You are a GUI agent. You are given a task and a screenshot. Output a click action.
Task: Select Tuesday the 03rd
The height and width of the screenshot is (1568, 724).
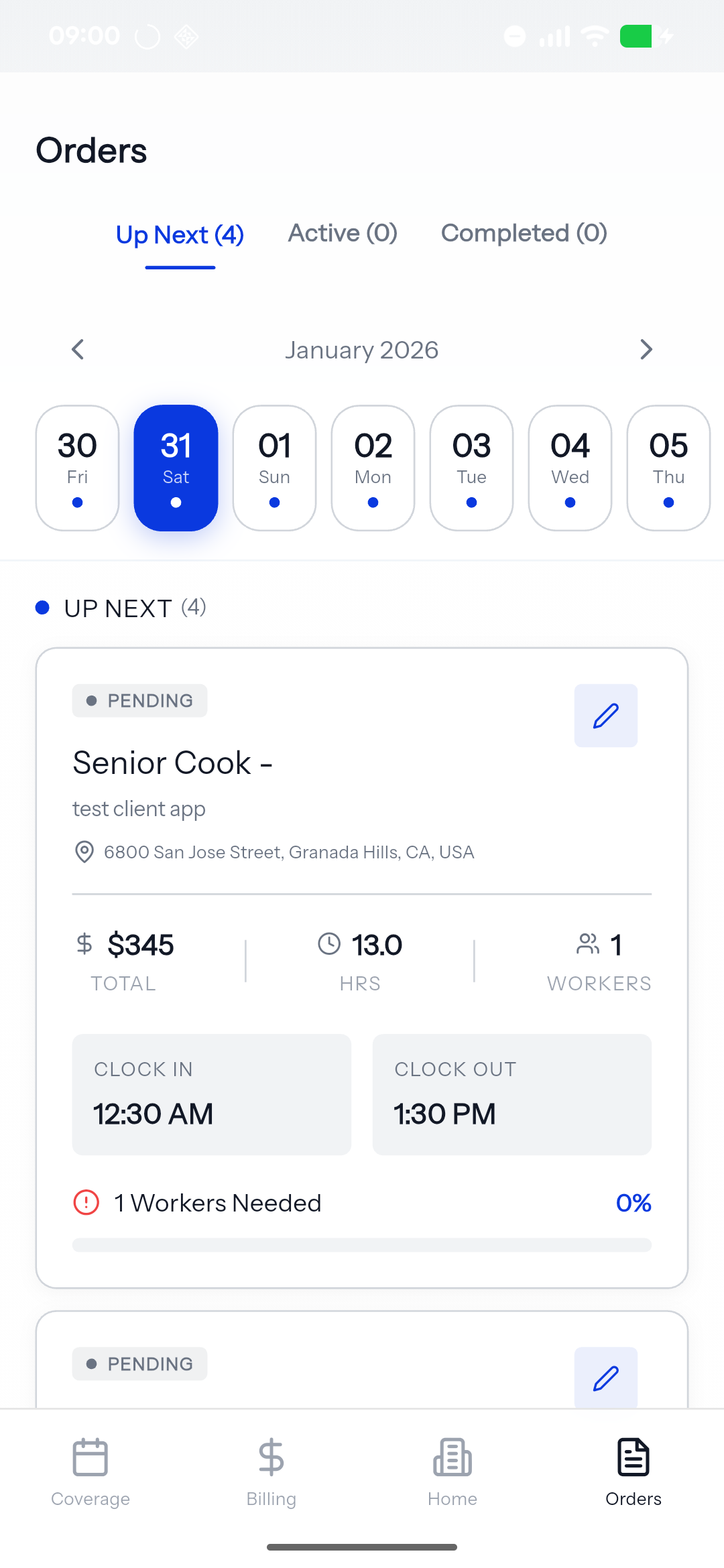pyautogui.click(x=471, y=468)
